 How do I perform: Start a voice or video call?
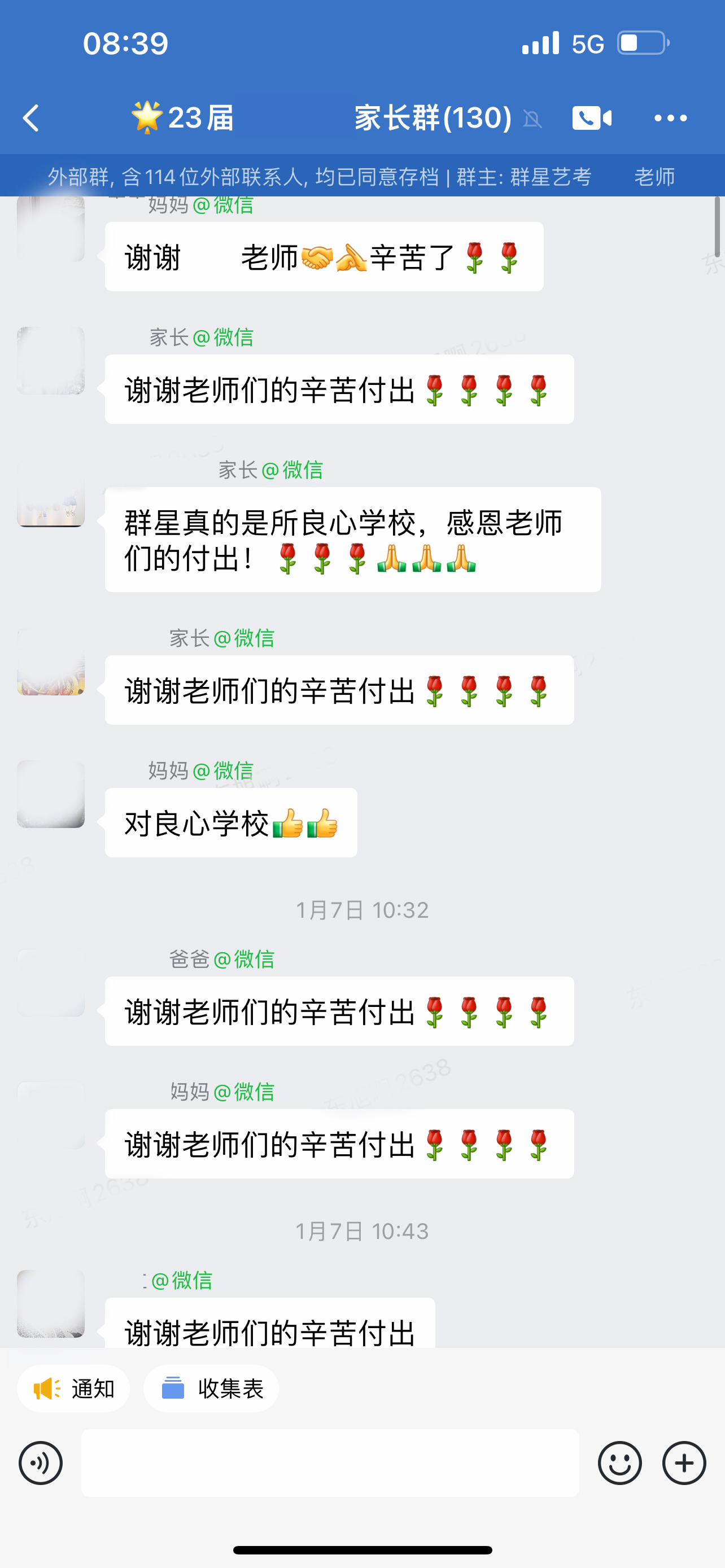(592, 118)
